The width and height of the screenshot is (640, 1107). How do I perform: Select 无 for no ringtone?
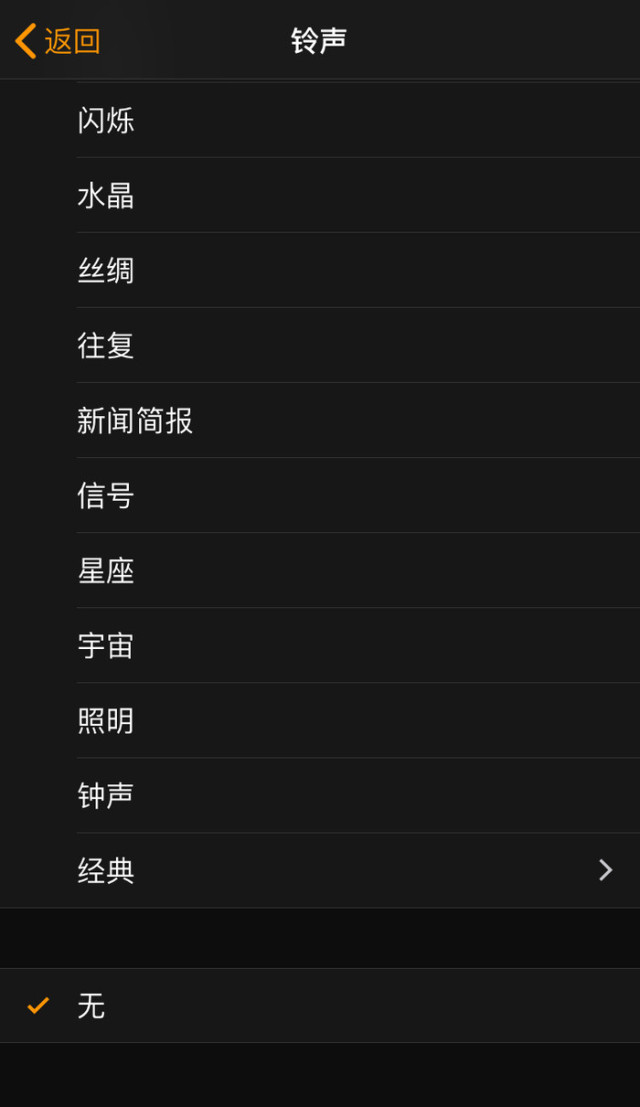point(92,1006)
